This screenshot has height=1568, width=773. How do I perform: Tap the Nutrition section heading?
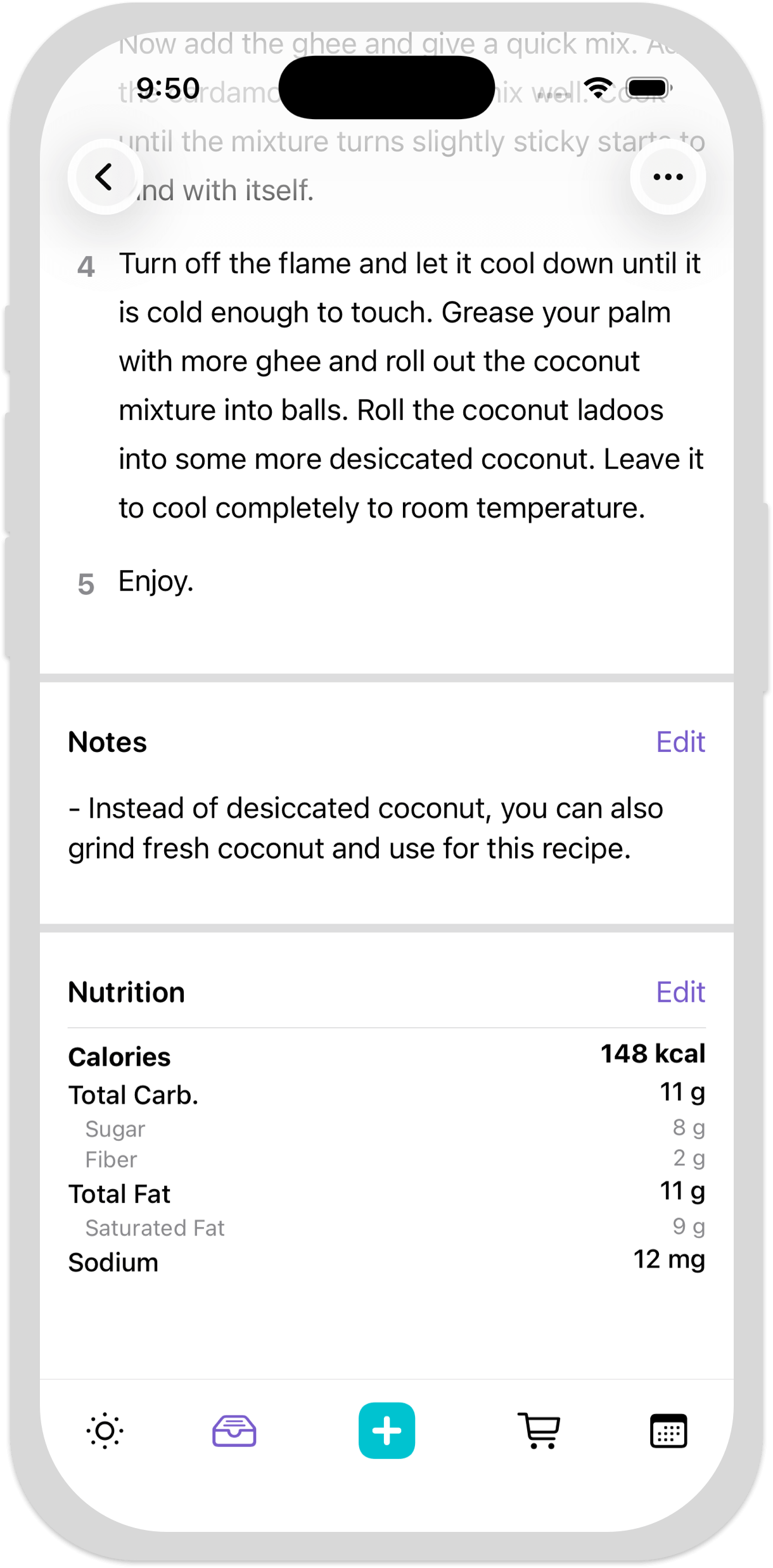click(x=125, y=992)
